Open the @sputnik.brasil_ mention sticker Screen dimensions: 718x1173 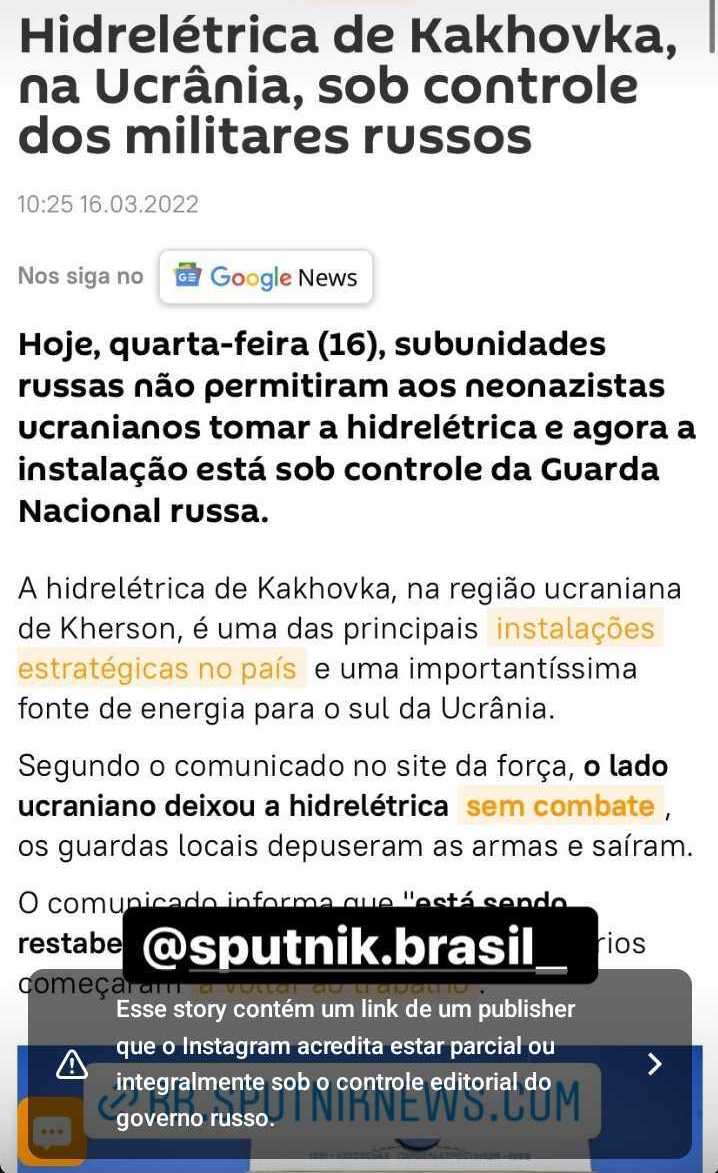tap(359, 945)
